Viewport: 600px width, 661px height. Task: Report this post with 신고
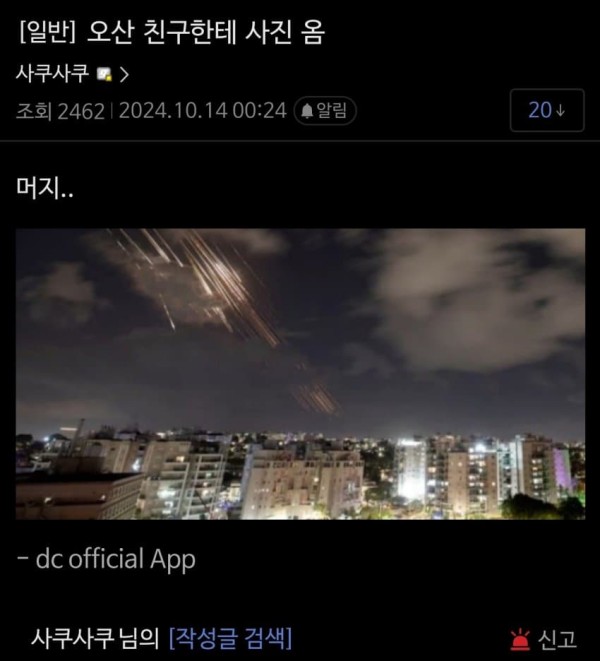pyautogui.click(x=544, y=638)
